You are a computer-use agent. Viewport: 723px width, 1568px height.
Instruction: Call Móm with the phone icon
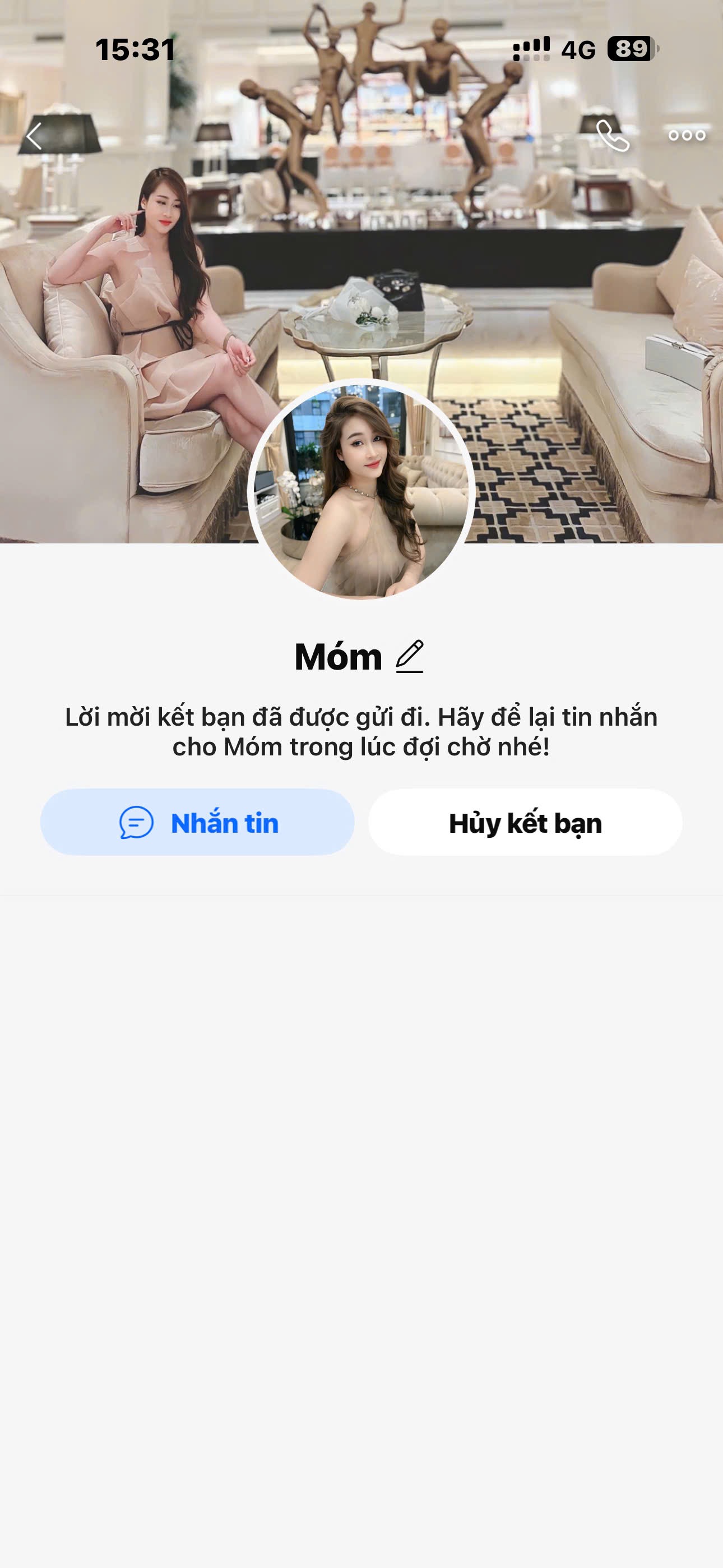pyautogui.click(x=612, y=136)
